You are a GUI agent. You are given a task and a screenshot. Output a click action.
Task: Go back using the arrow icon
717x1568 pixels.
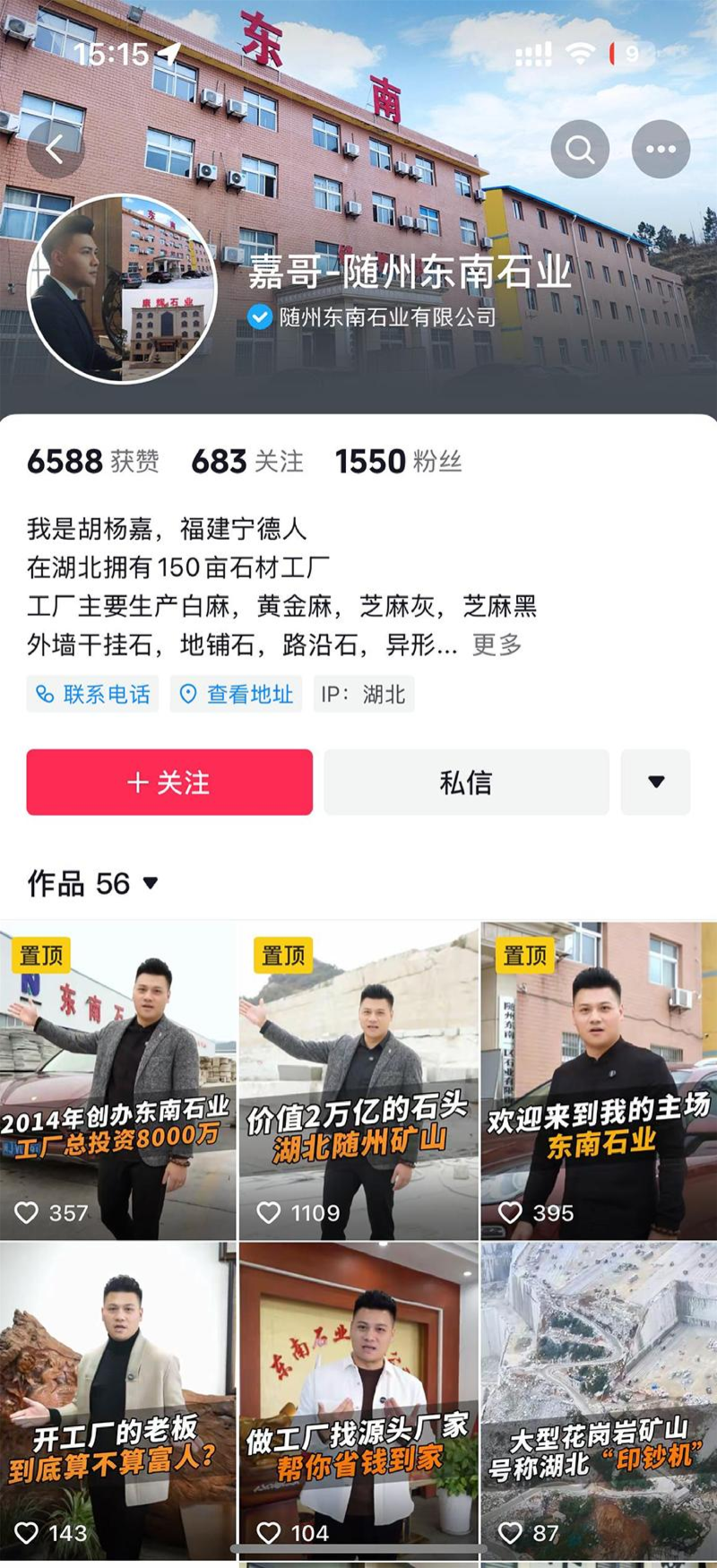tap(56, 150)
